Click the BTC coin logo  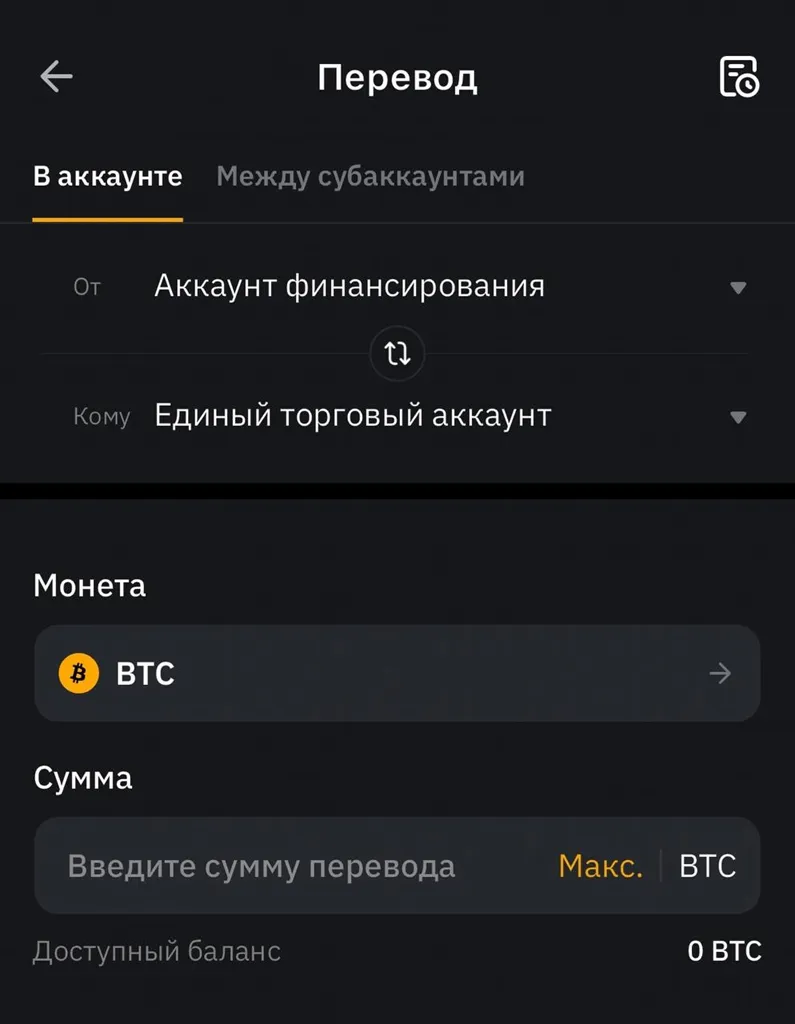(77, 673)
